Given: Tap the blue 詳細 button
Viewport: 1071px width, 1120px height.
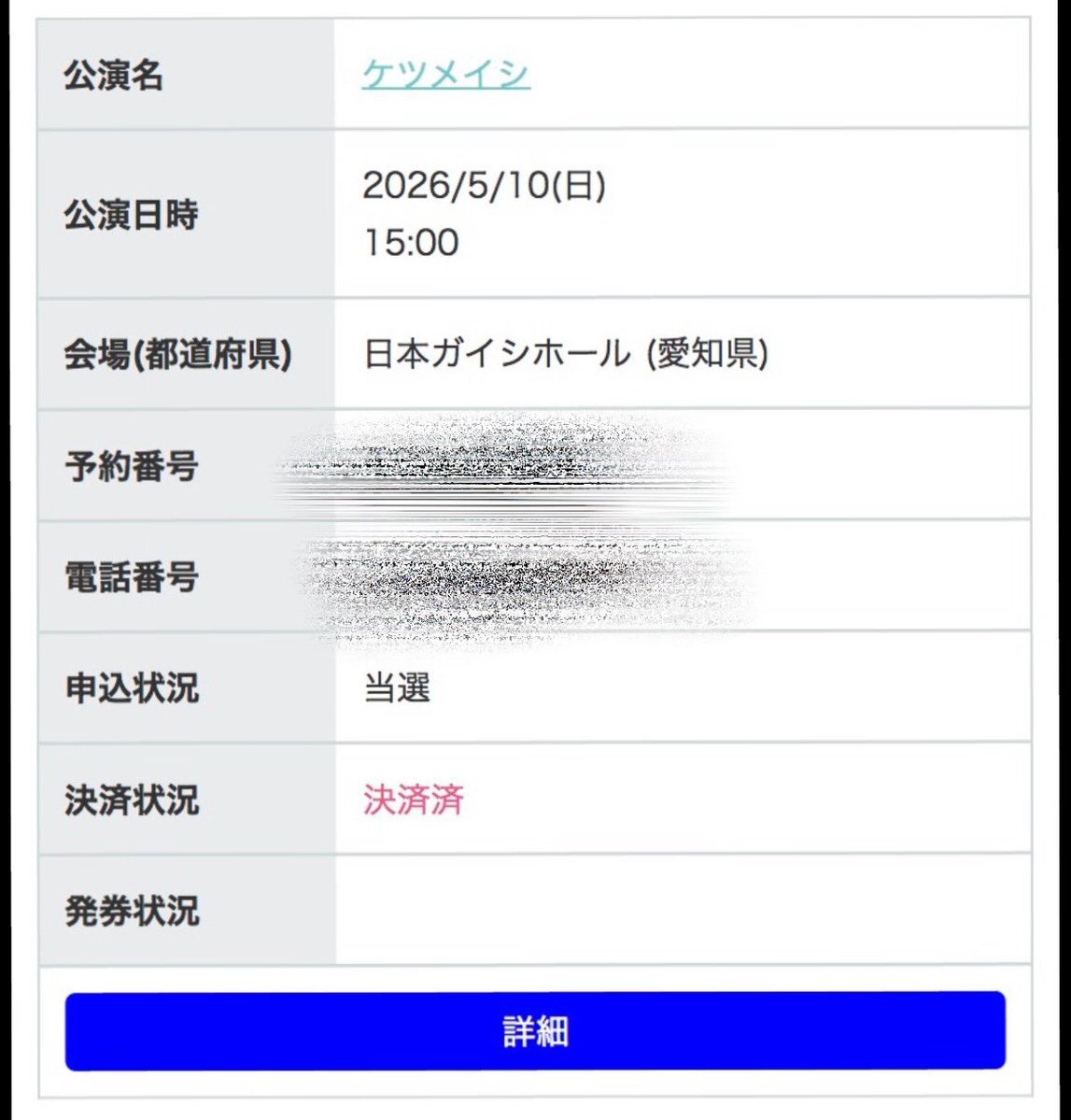Looking at the screenshot, I should 535,1030.
